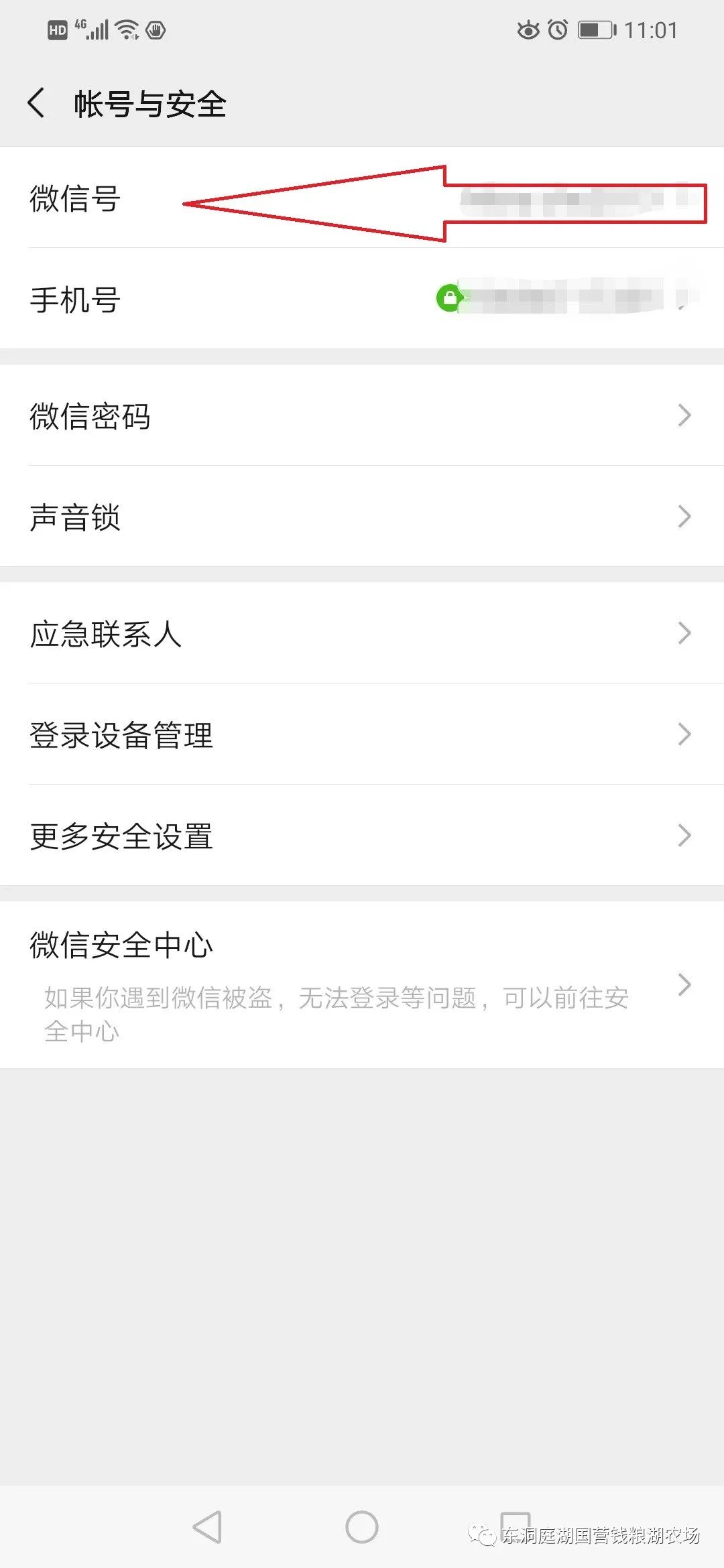Screen dimensions: 724x1568
Task: Go to 微信安全中心
Action: (362, 985)
